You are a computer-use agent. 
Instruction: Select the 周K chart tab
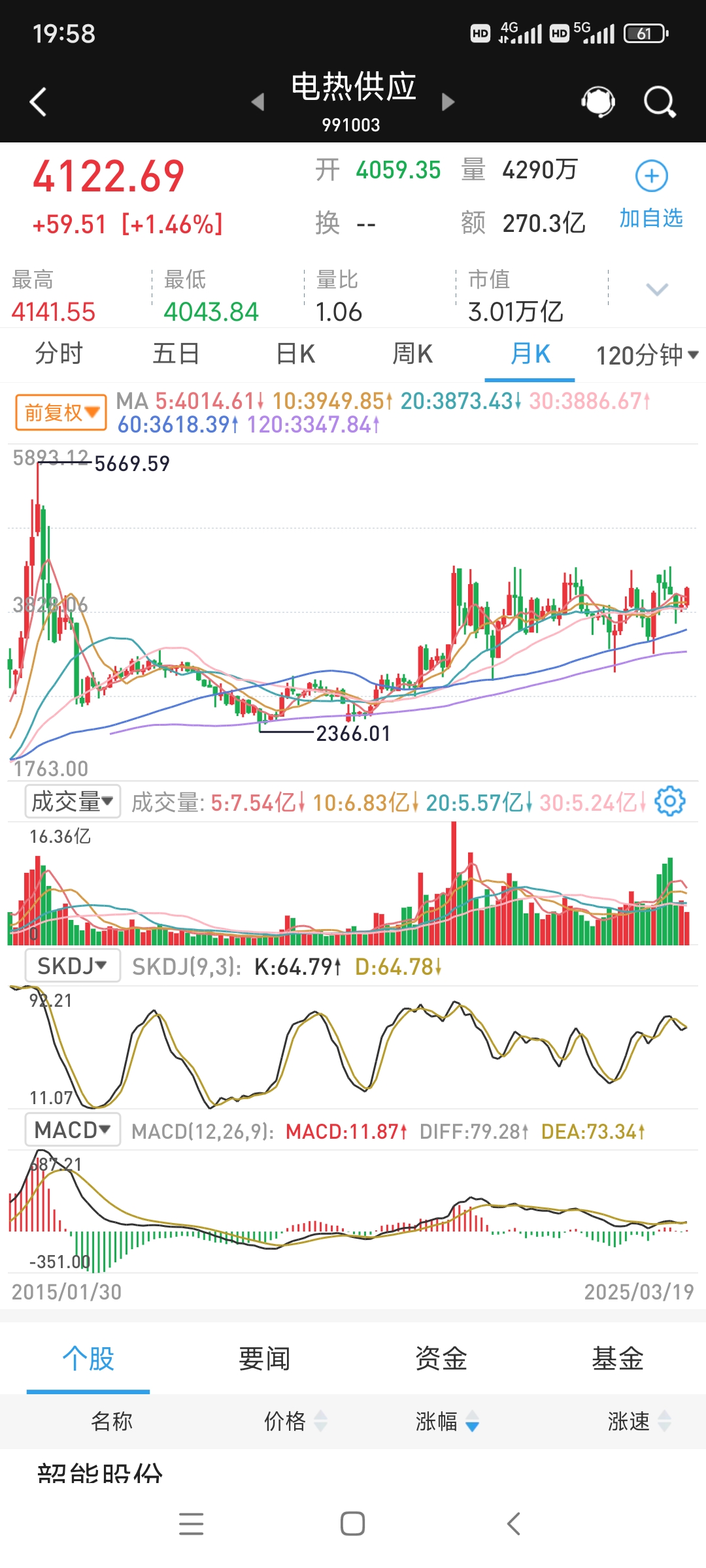point(412,354)
